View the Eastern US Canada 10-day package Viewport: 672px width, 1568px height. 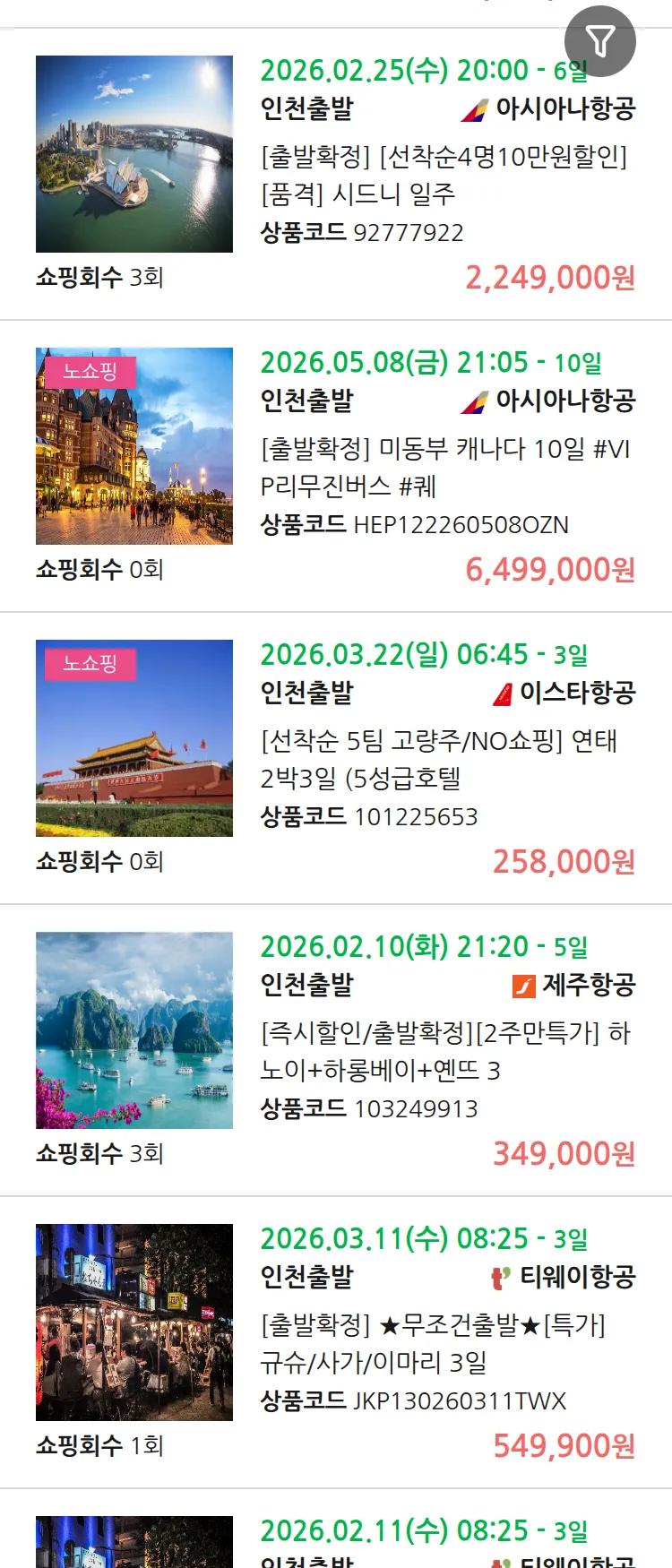coord(446,467)
